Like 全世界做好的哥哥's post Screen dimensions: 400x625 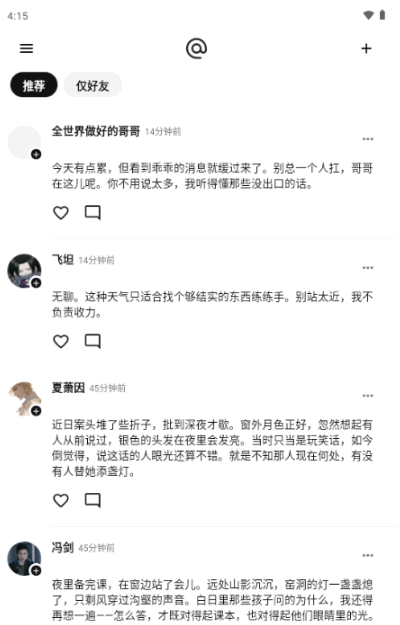(61, 213)
